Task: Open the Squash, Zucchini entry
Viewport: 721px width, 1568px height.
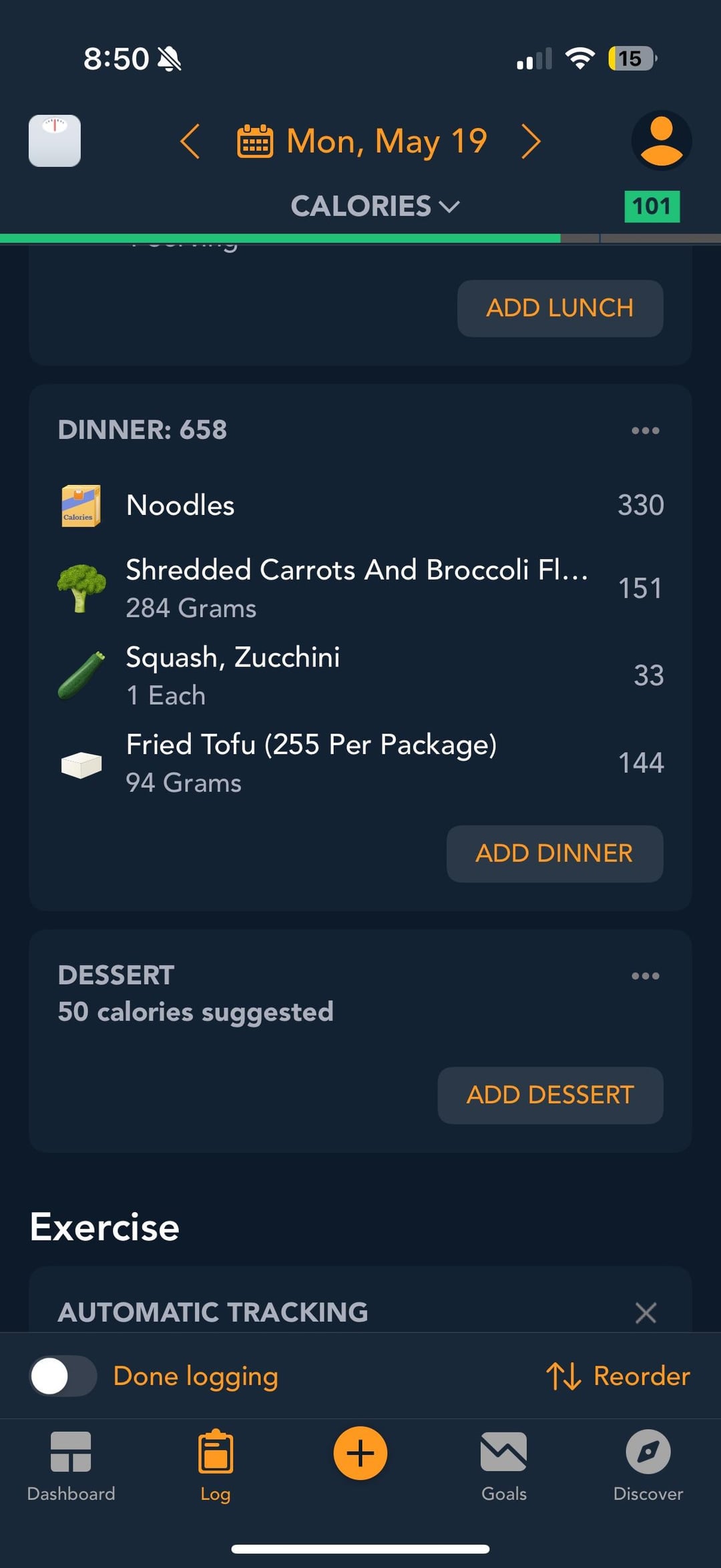Action: click(x=360, y=676)
